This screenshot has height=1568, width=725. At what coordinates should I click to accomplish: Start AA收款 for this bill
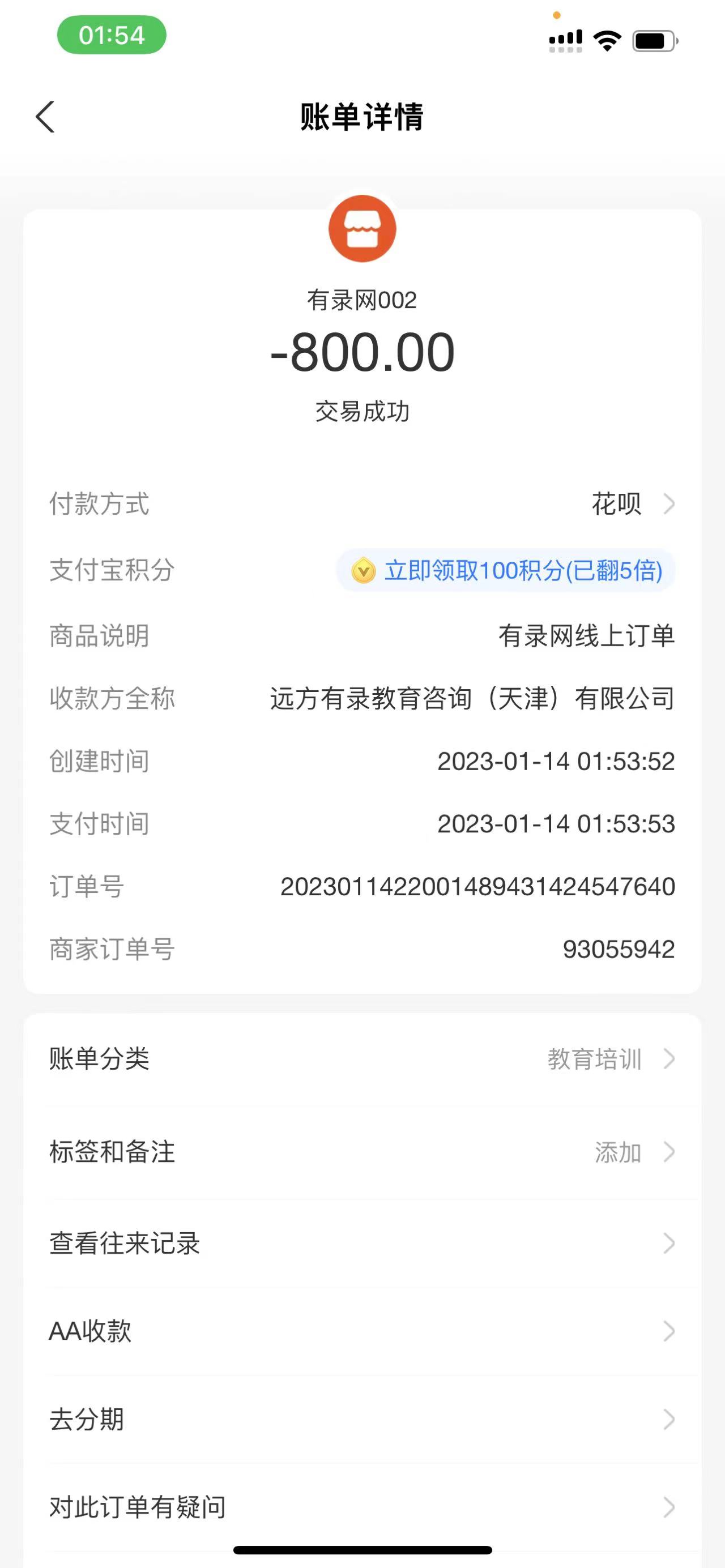[362, 1331]
